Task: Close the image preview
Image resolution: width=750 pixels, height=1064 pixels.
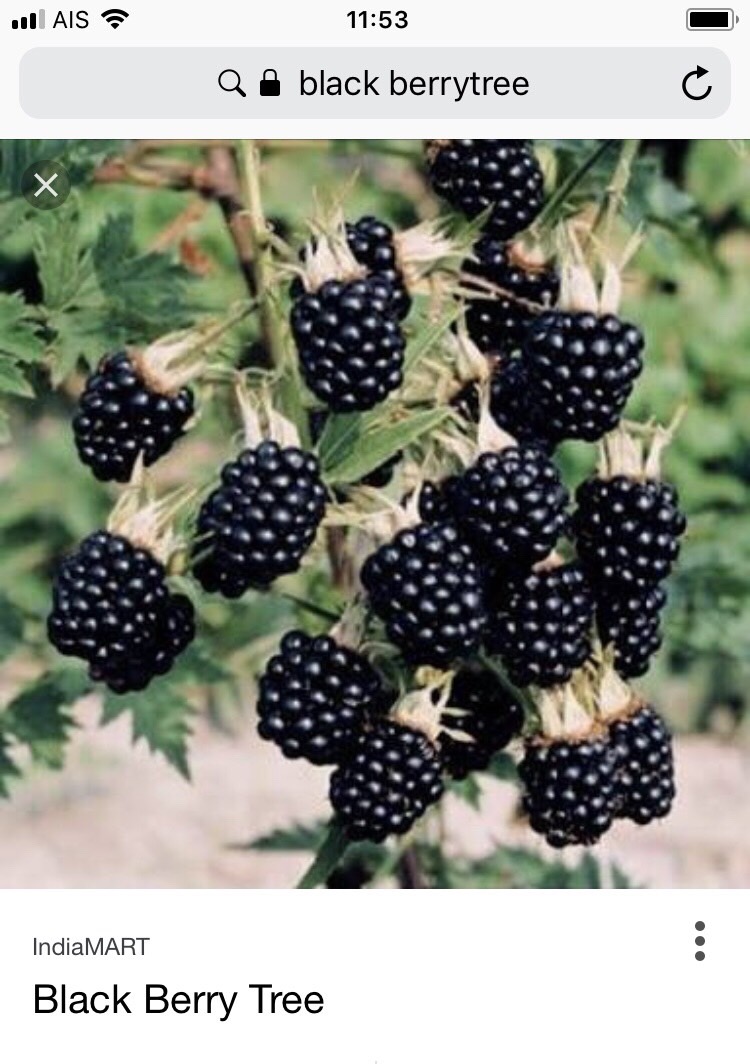Action: 46,185
